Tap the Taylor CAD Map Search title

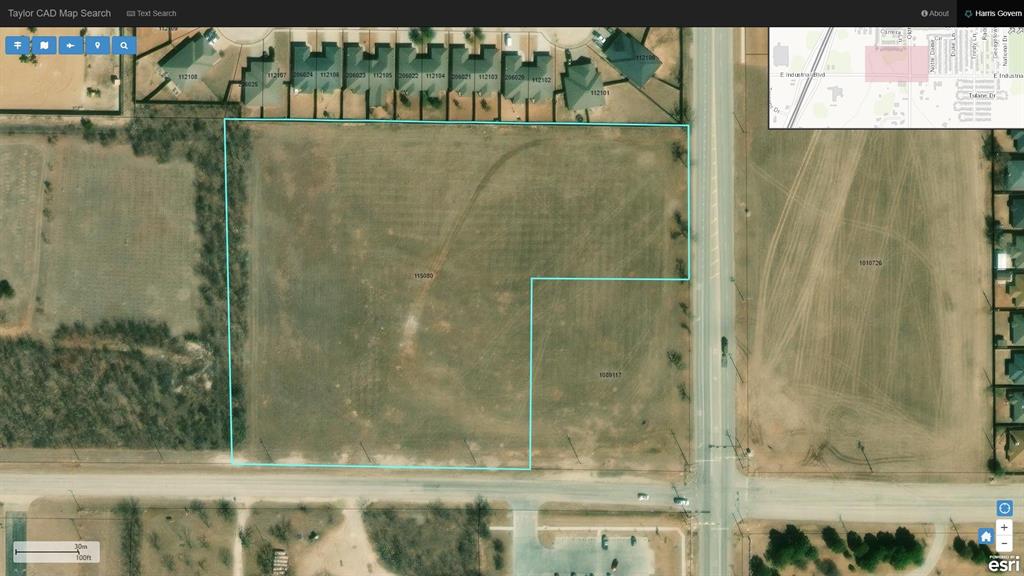pyautogui.click(x=59, y=13)
